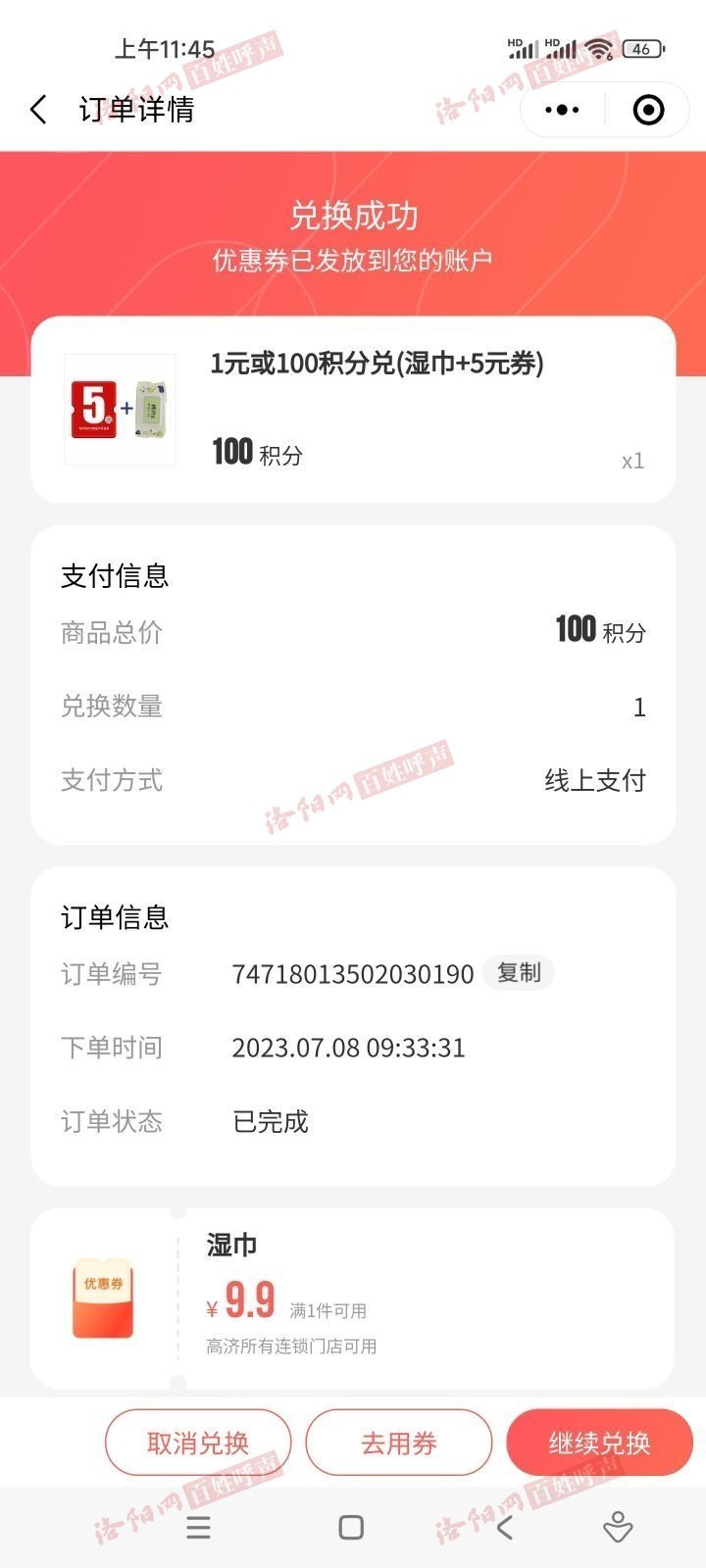Tap 继续兑换 to keep exchanging
Screen dimensions: 706x1568
tap(599, 1443)
